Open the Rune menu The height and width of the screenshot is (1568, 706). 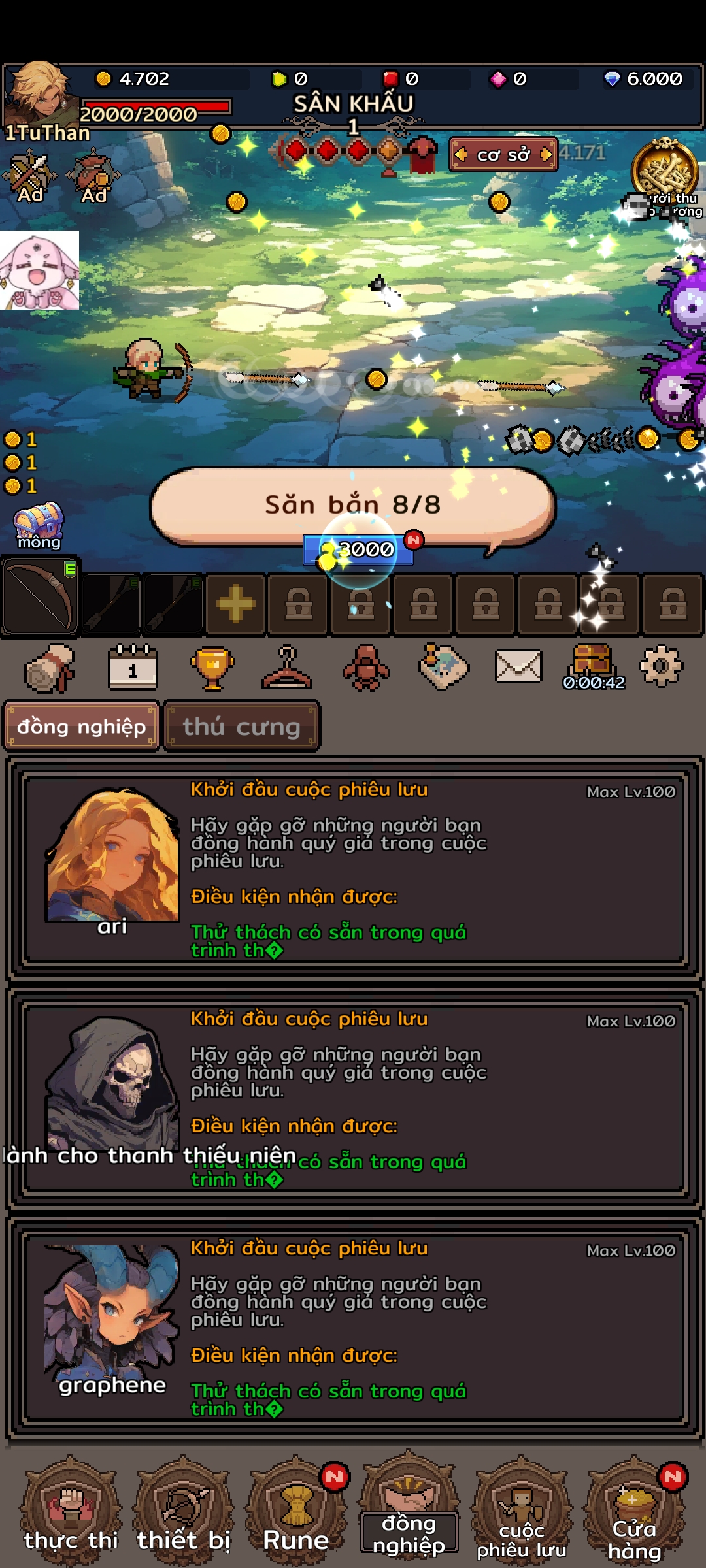click(296, 1511)
